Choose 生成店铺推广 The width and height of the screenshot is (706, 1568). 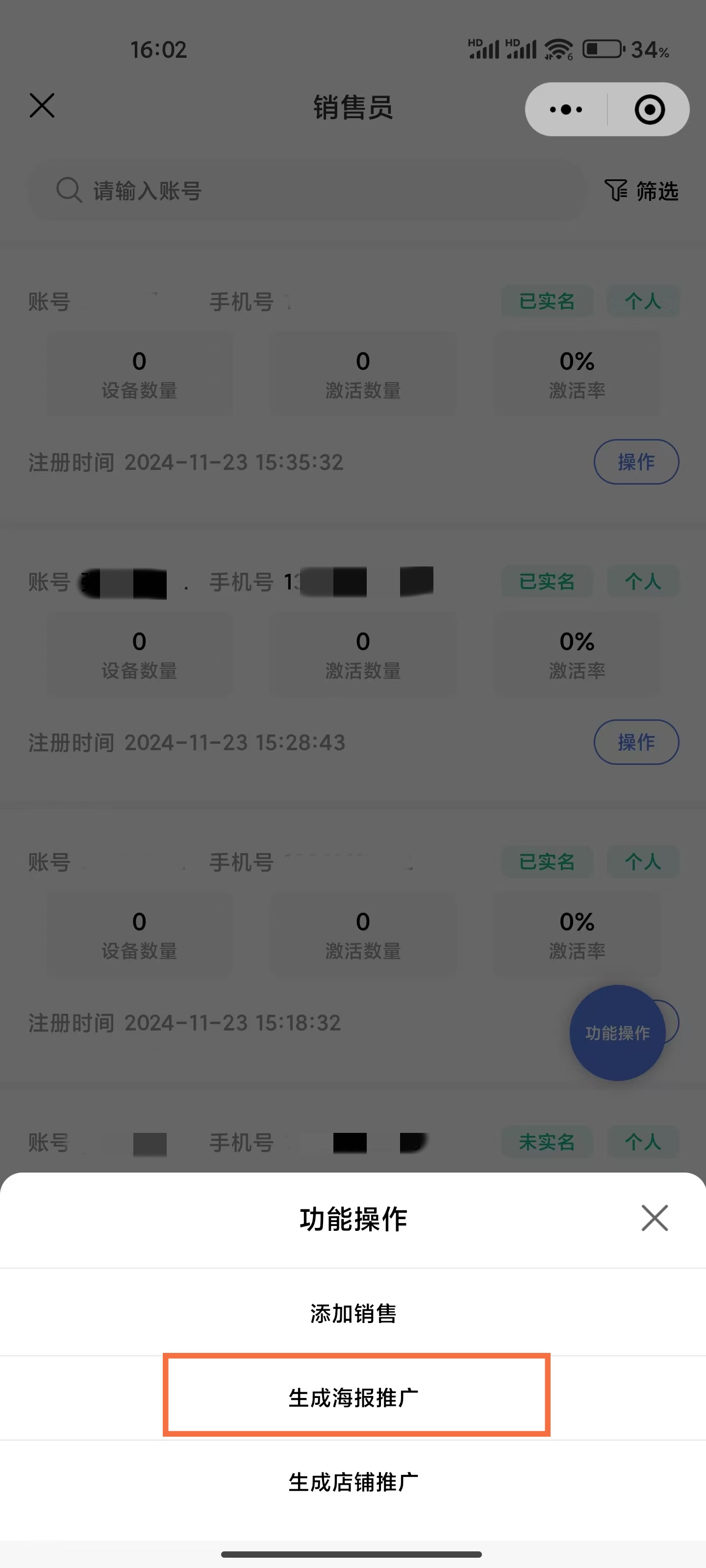pyautogui.click(x=353, y=1482)
